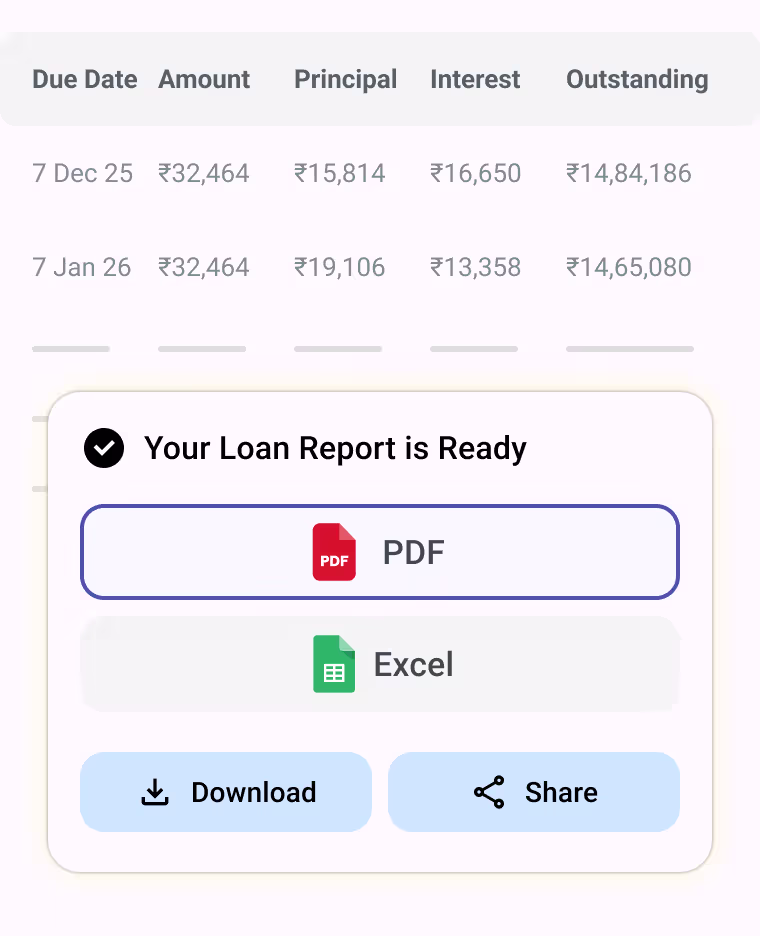Click the circular success badge beside the title
Screen dimensions: 760x936
tap(104, 448)
